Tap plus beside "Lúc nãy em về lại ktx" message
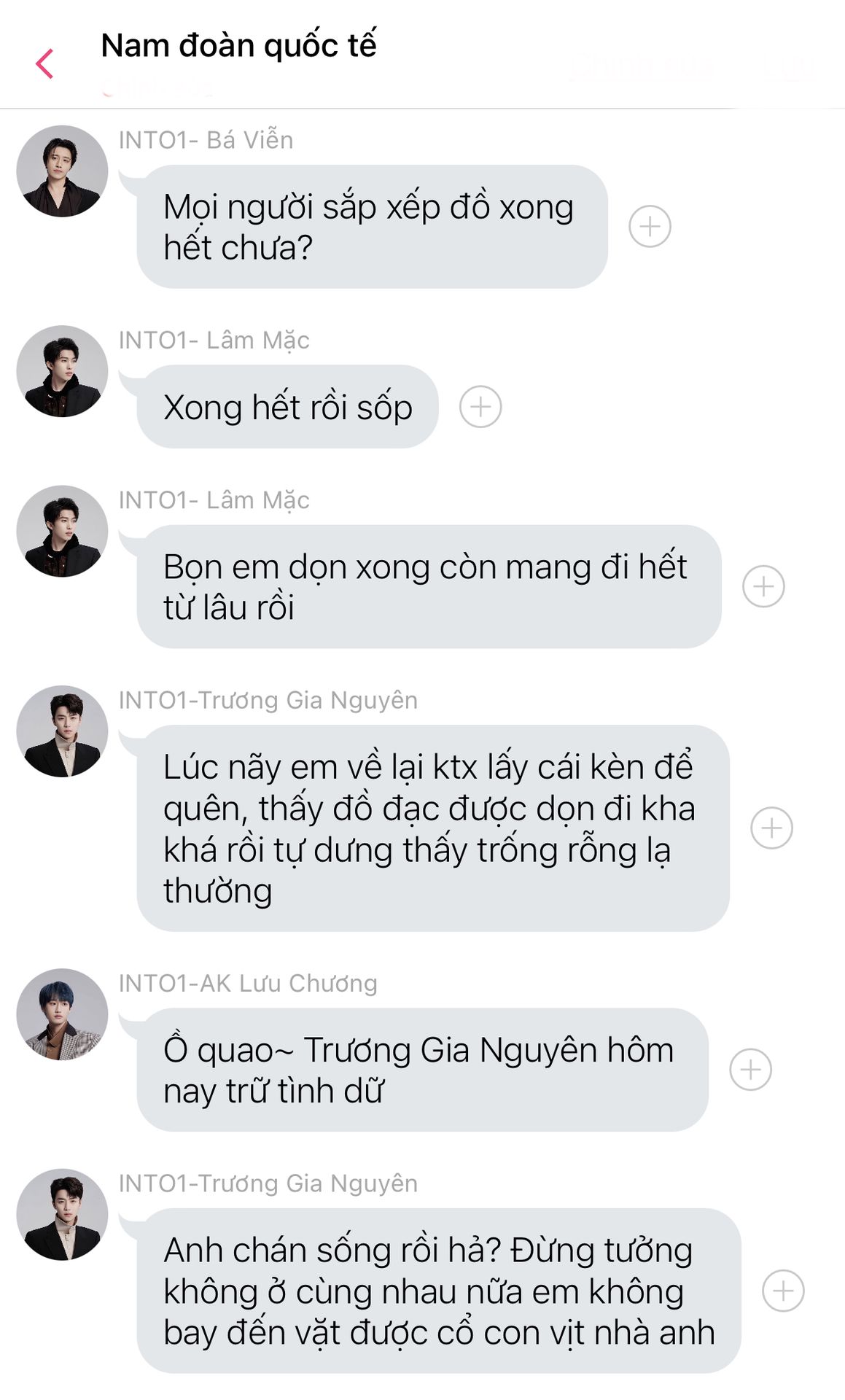Image resolution: width=845 pixels, height=1400 pixels. pyautogui.click(x=771, y=828)
